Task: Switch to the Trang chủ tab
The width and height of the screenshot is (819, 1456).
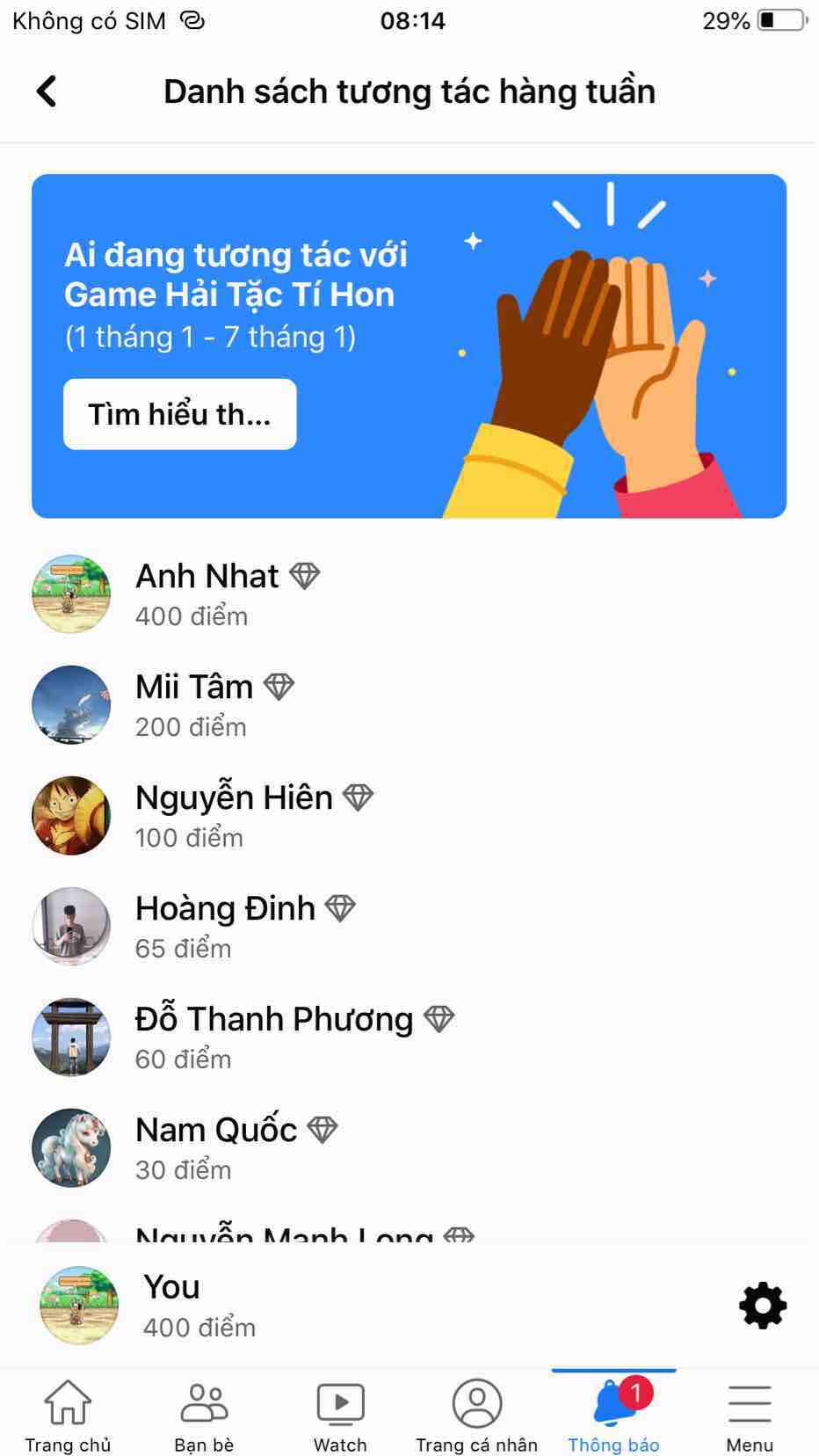Action: [x=68, y=1413]
